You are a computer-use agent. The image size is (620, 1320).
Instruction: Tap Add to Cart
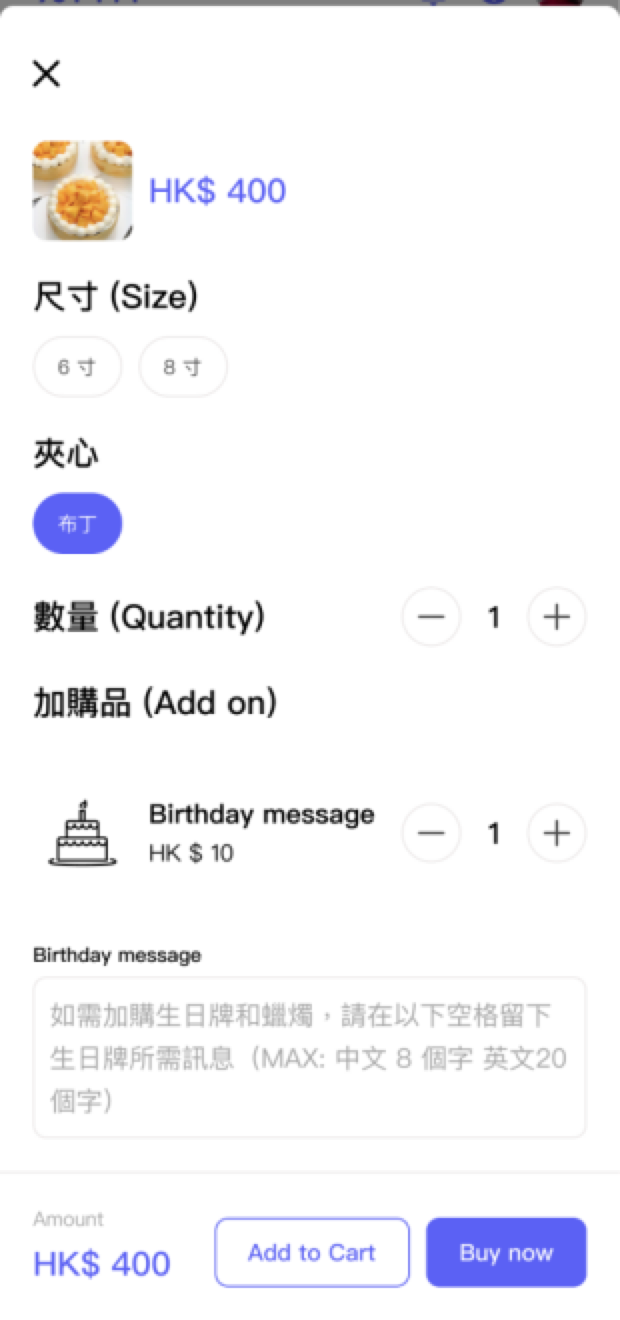coord(312,1252)
